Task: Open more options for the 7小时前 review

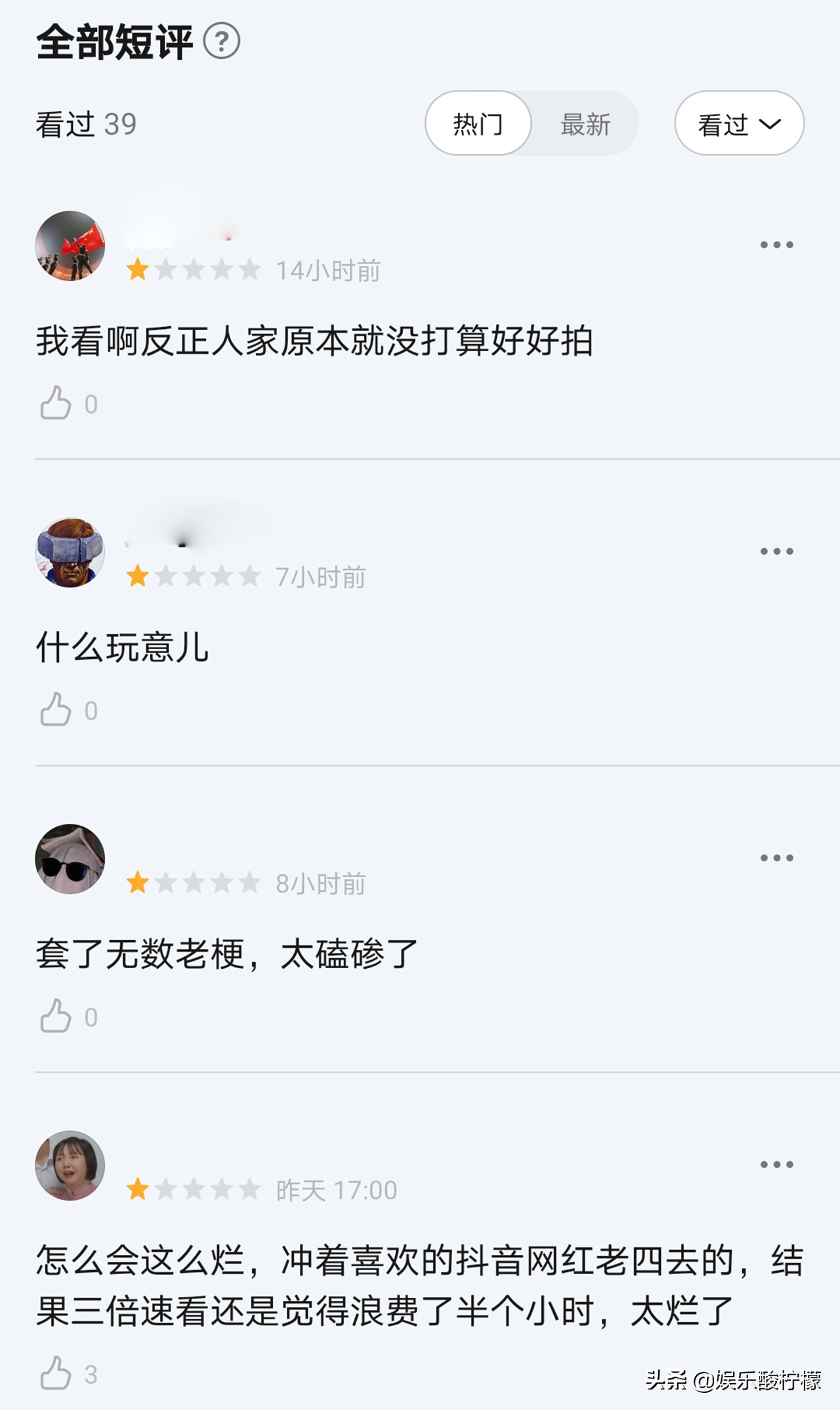Action: point(776,551)
